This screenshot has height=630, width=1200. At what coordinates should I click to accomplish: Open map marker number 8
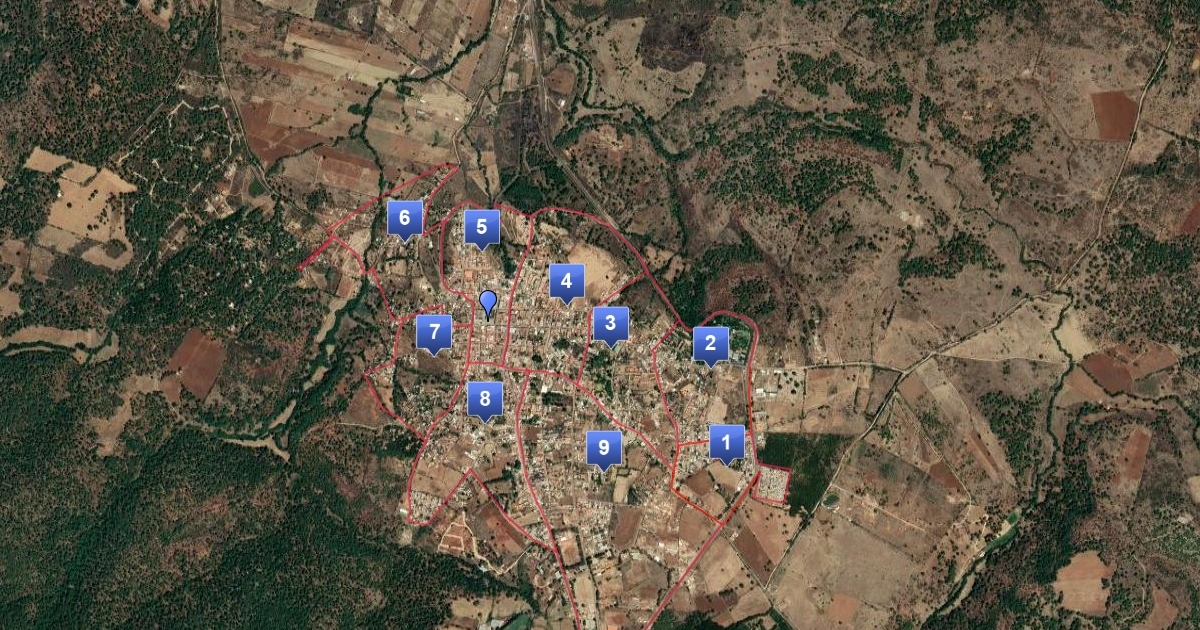click(x=485, y=399)
